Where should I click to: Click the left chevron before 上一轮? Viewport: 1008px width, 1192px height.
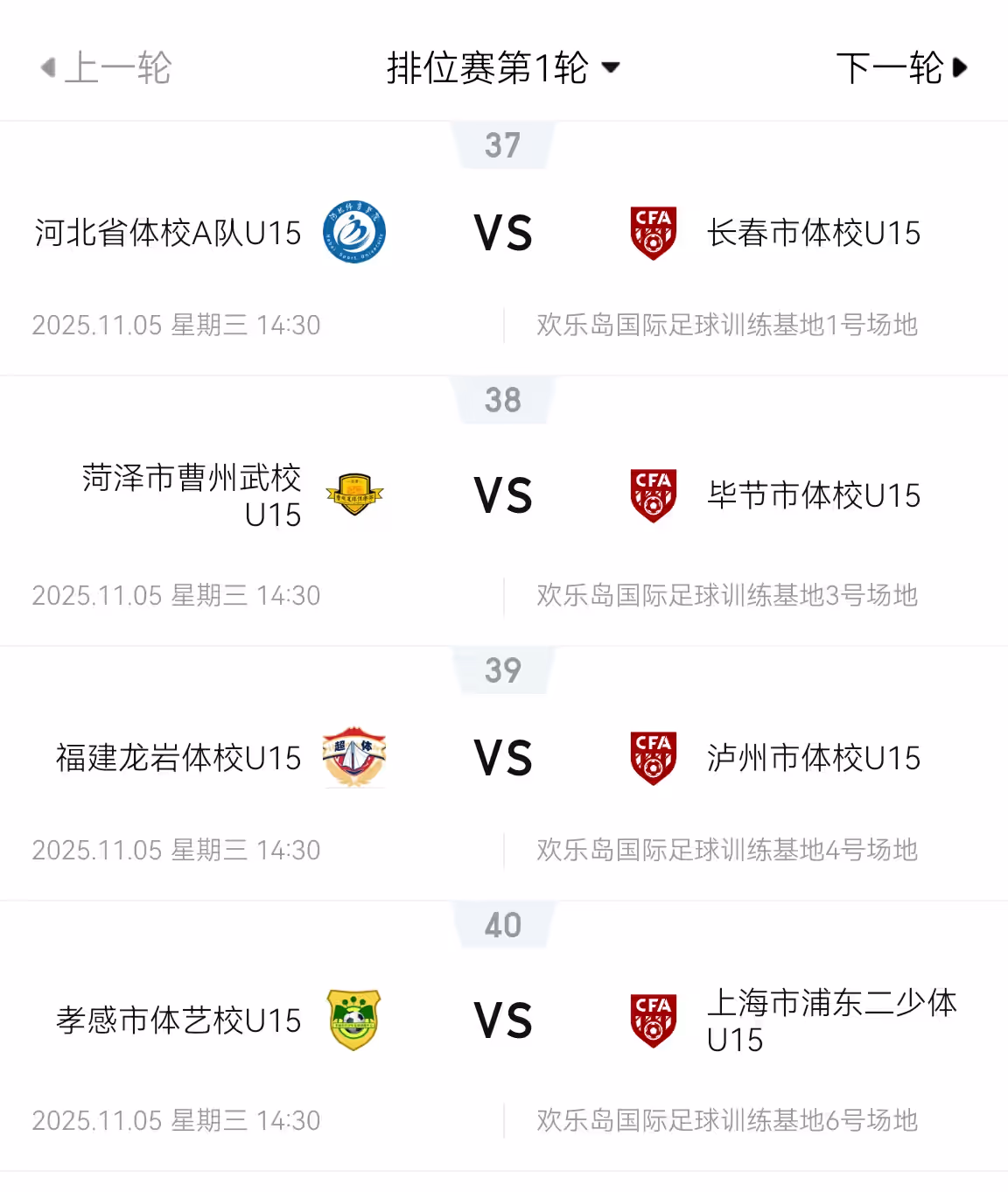point(46,66)
